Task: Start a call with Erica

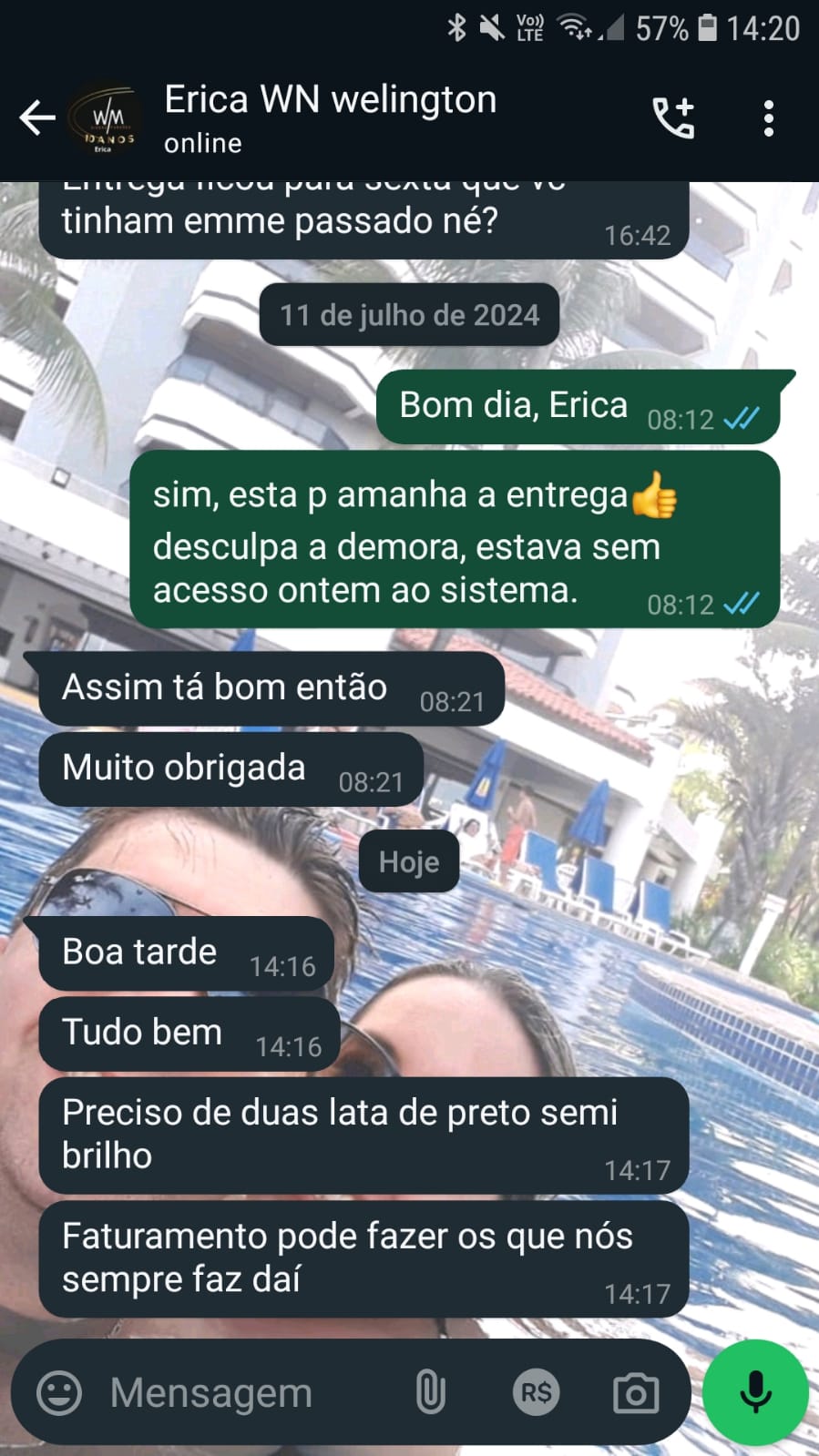Action: pyautogui.click(x=673, y=118)
